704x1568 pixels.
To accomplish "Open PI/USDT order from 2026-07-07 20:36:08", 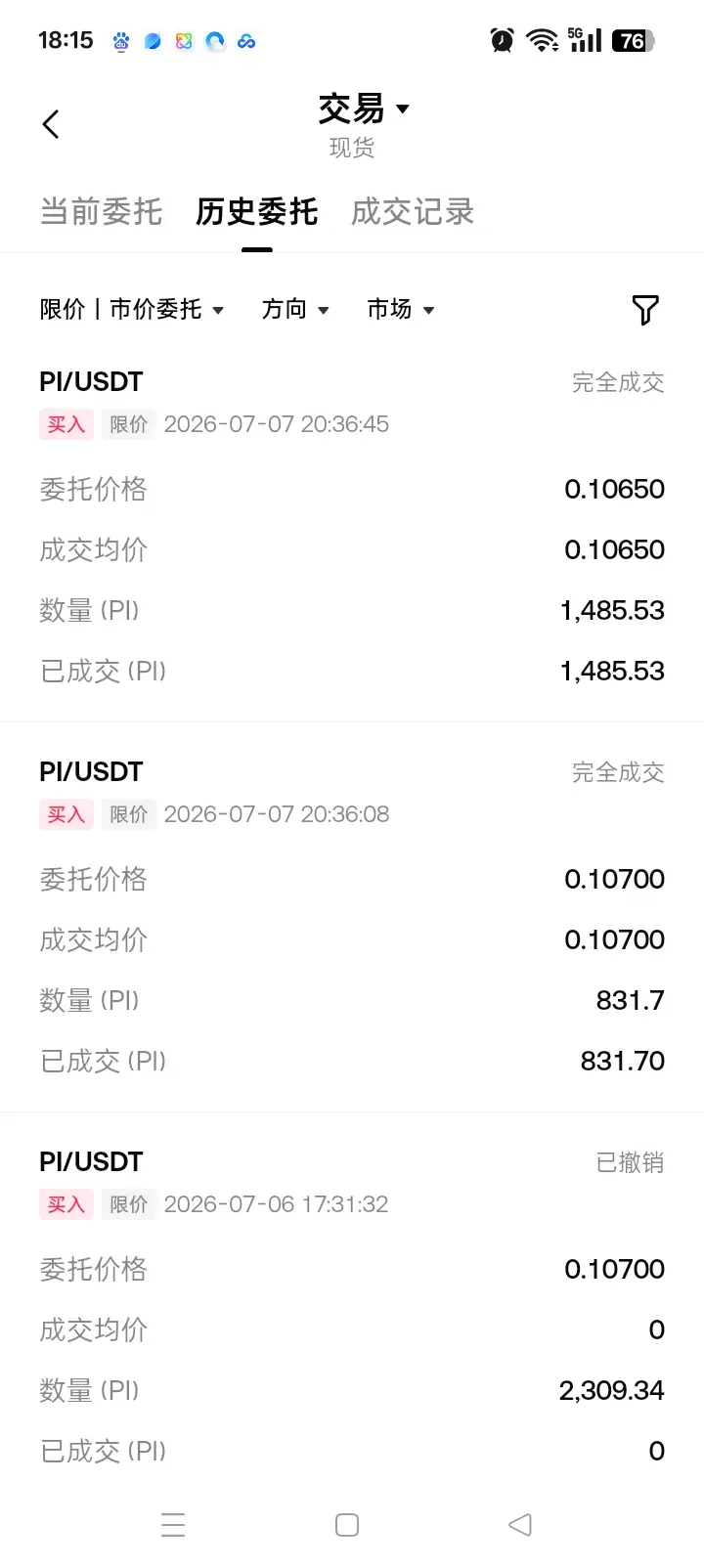I will pyautogui.click(x=352, y=917).
